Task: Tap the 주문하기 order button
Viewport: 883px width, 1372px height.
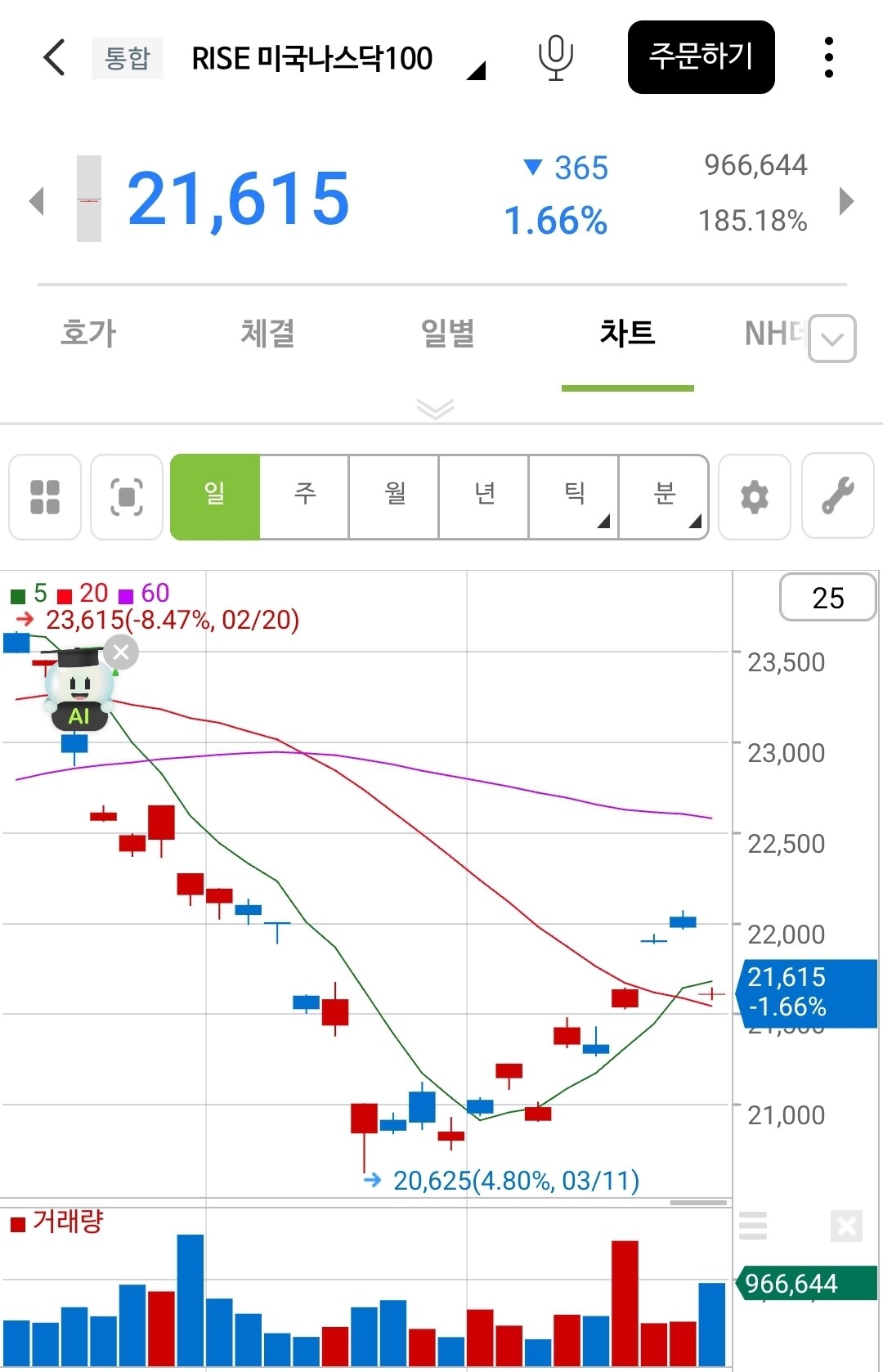Action: click(701, 57)
